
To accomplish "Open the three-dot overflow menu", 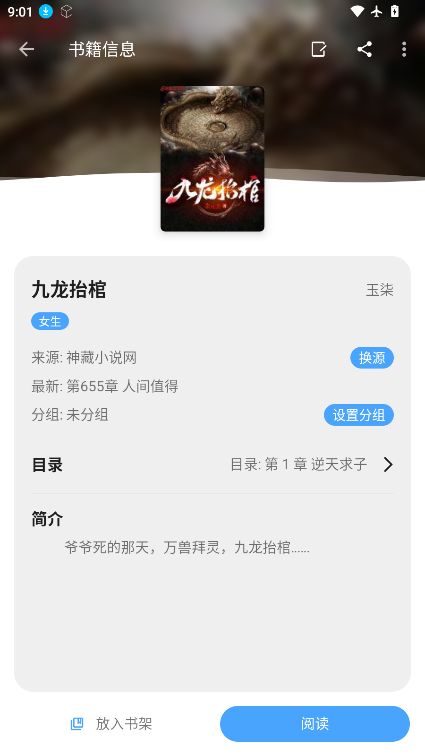I will click(404, 49).
